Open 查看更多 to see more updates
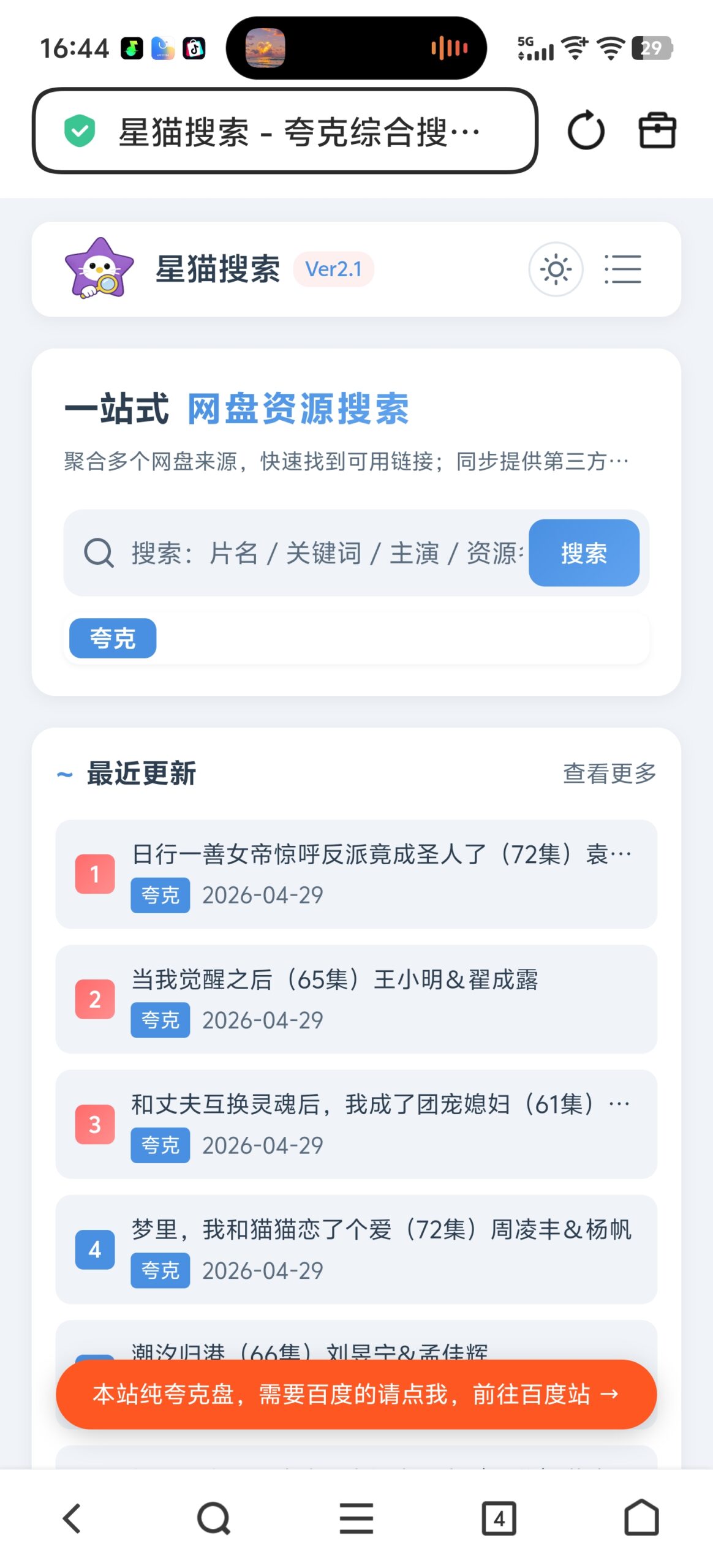713x1568 pixels. point(608,774)
